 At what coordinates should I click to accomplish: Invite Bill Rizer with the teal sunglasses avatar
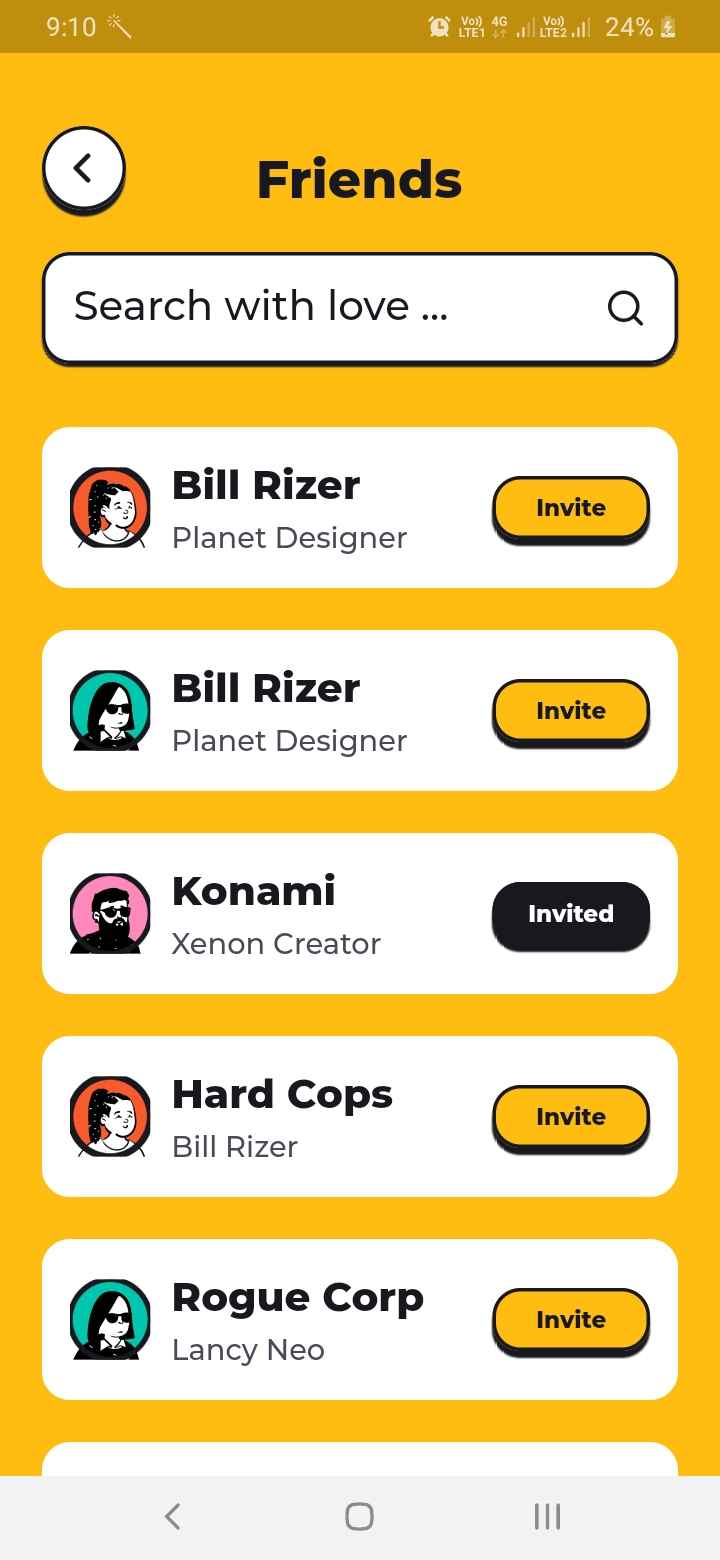point(571,711)
